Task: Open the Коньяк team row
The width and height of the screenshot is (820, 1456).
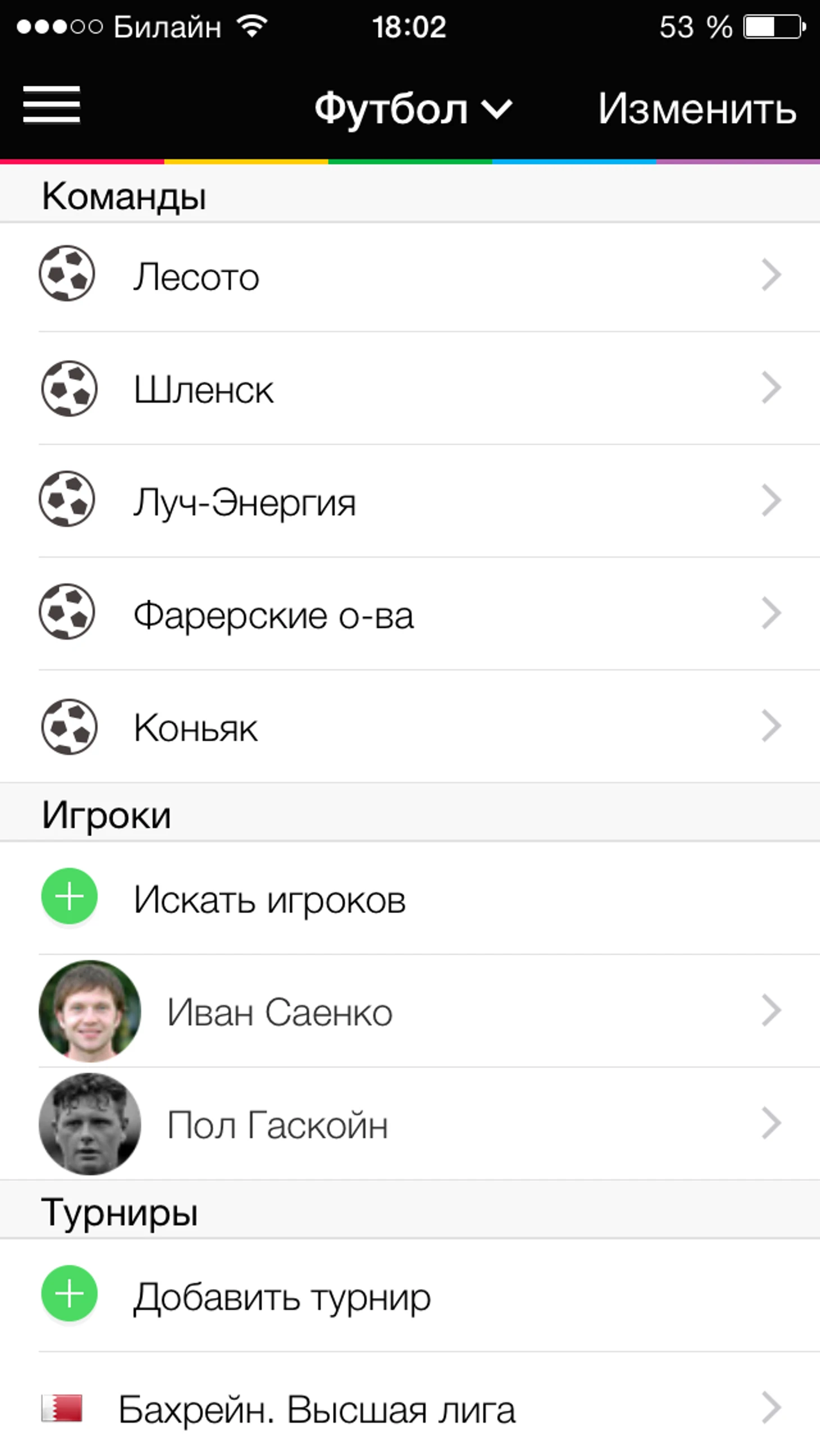Action: (409, 727)
